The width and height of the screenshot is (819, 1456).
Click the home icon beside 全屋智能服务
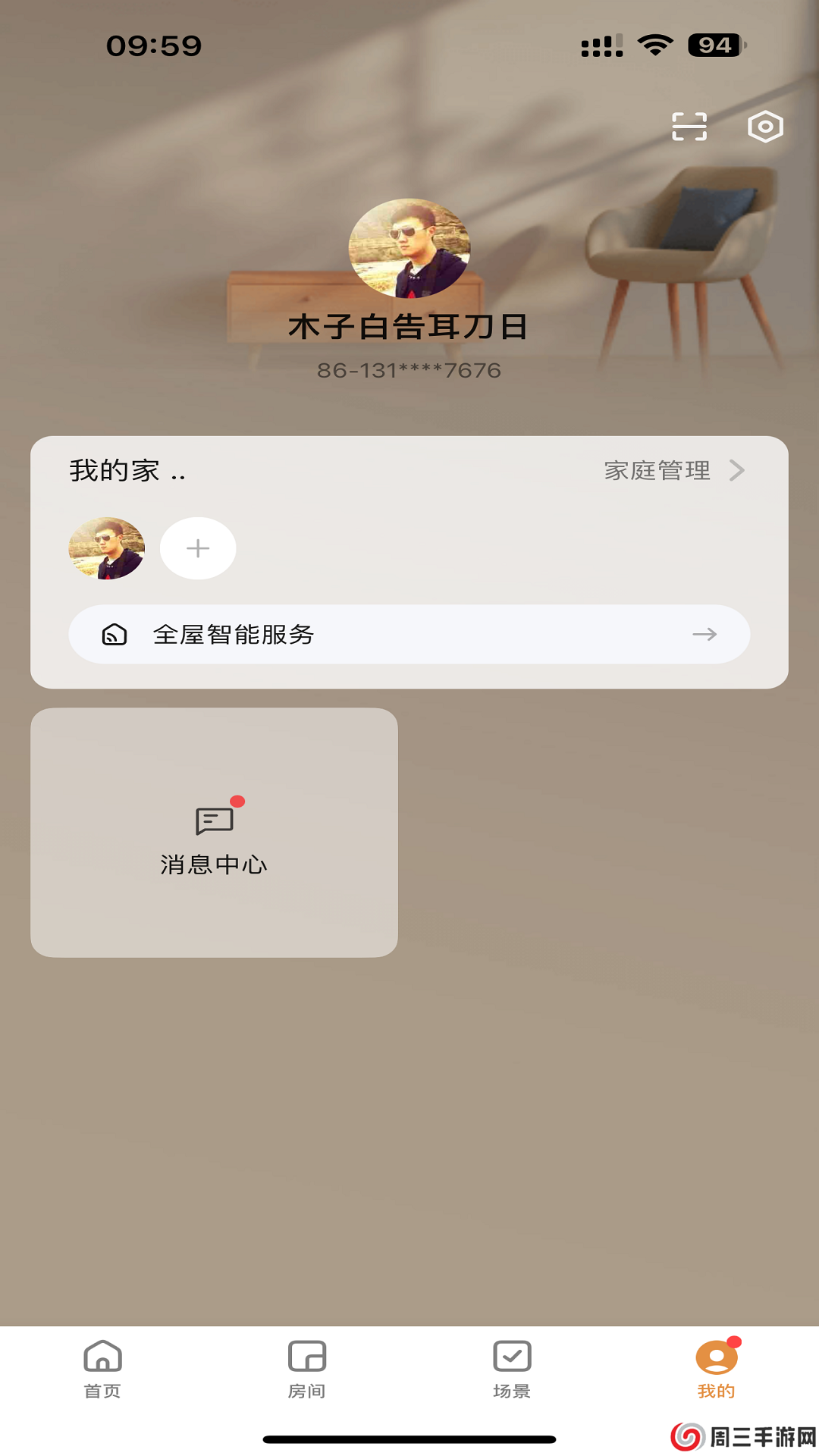[114, 635]
